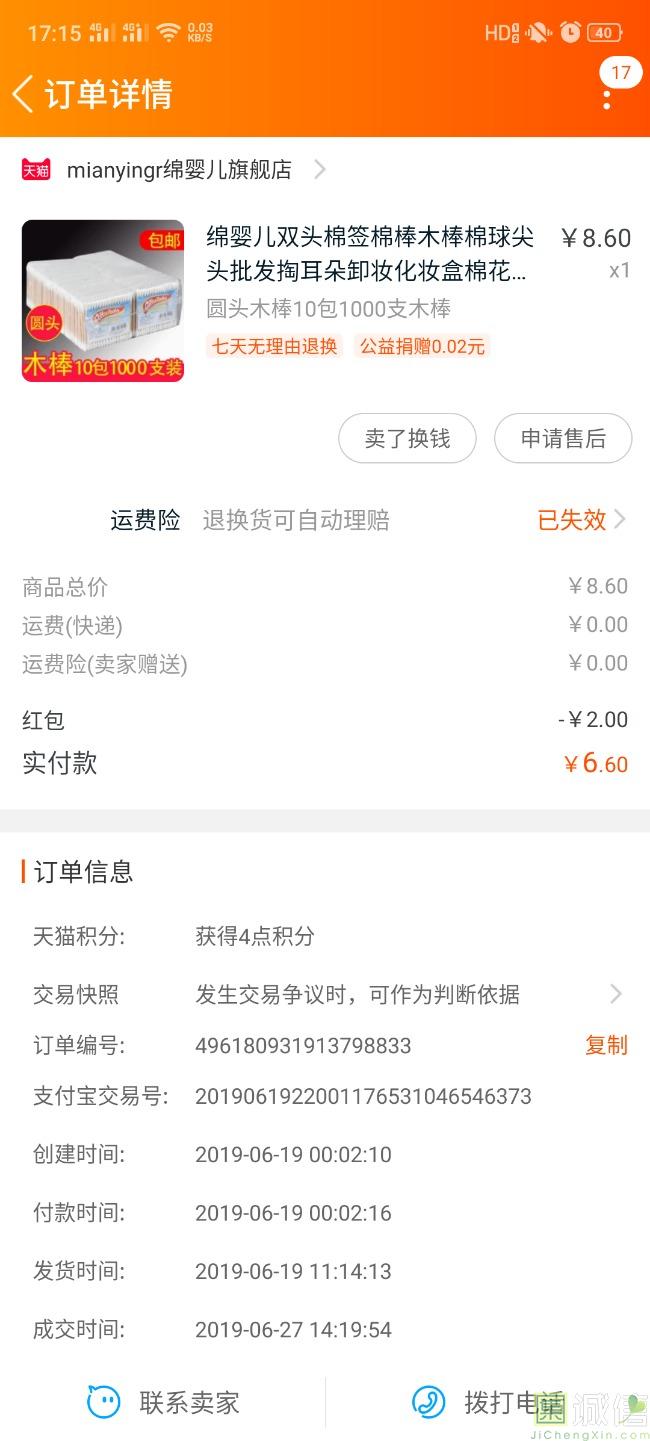Open the three-dot overflow menu
Viewport: 650px width, 1441px height.
click(606, 98)
